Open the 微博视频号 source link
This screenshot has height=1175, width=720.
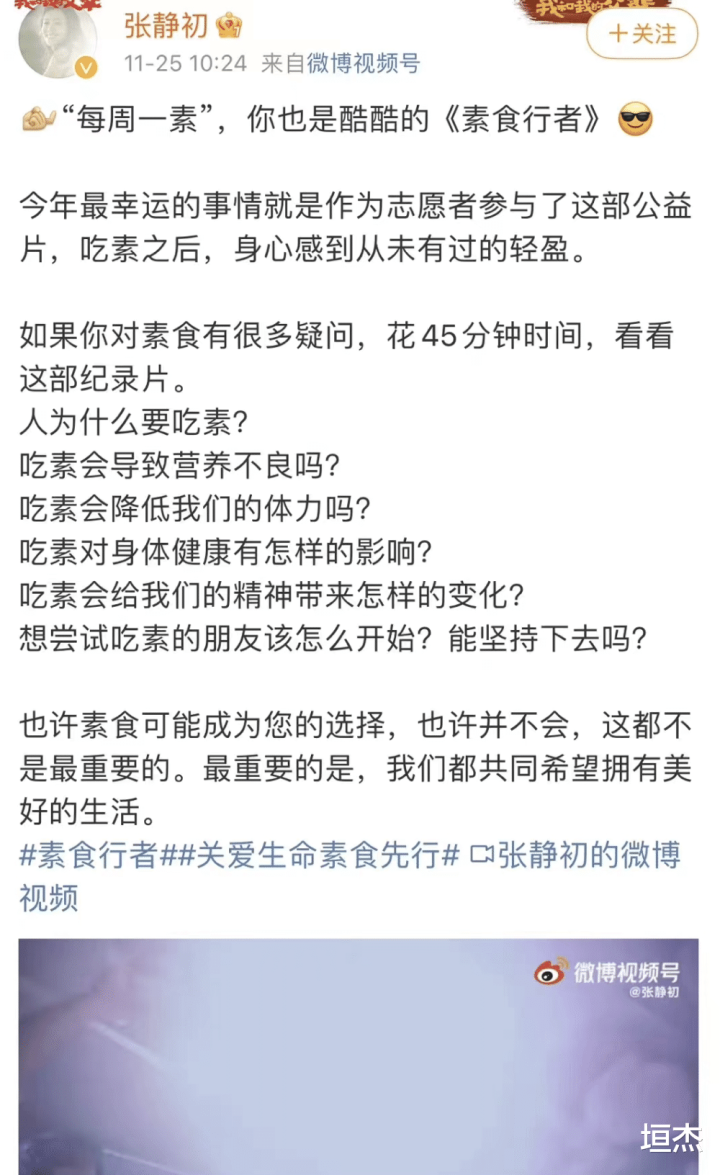click(x=363, y=64)
